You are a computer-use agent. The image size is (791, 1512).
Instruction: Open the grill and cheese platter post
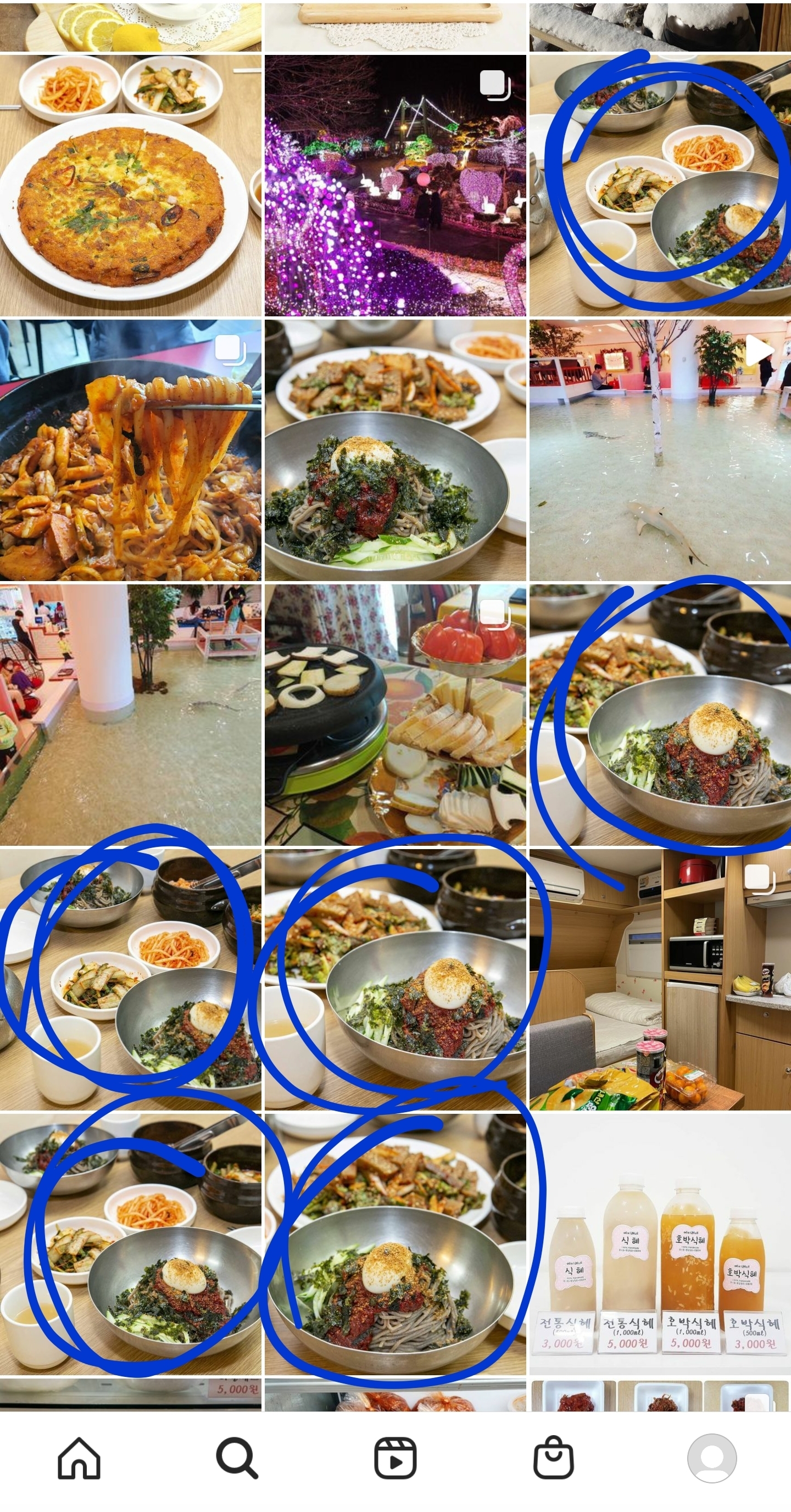395,715
